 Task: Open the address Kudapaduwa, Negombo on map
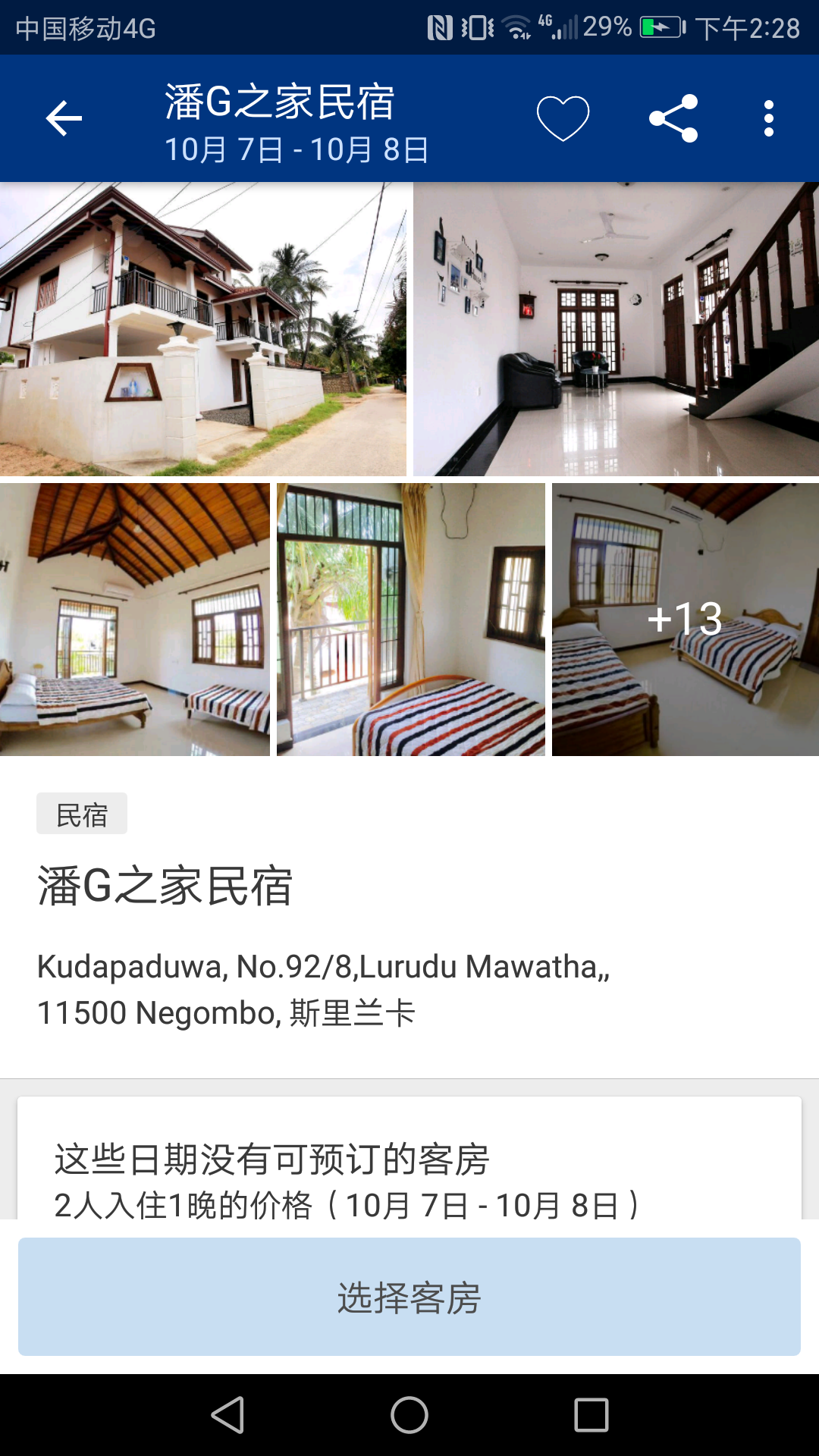tap(324, 989)
